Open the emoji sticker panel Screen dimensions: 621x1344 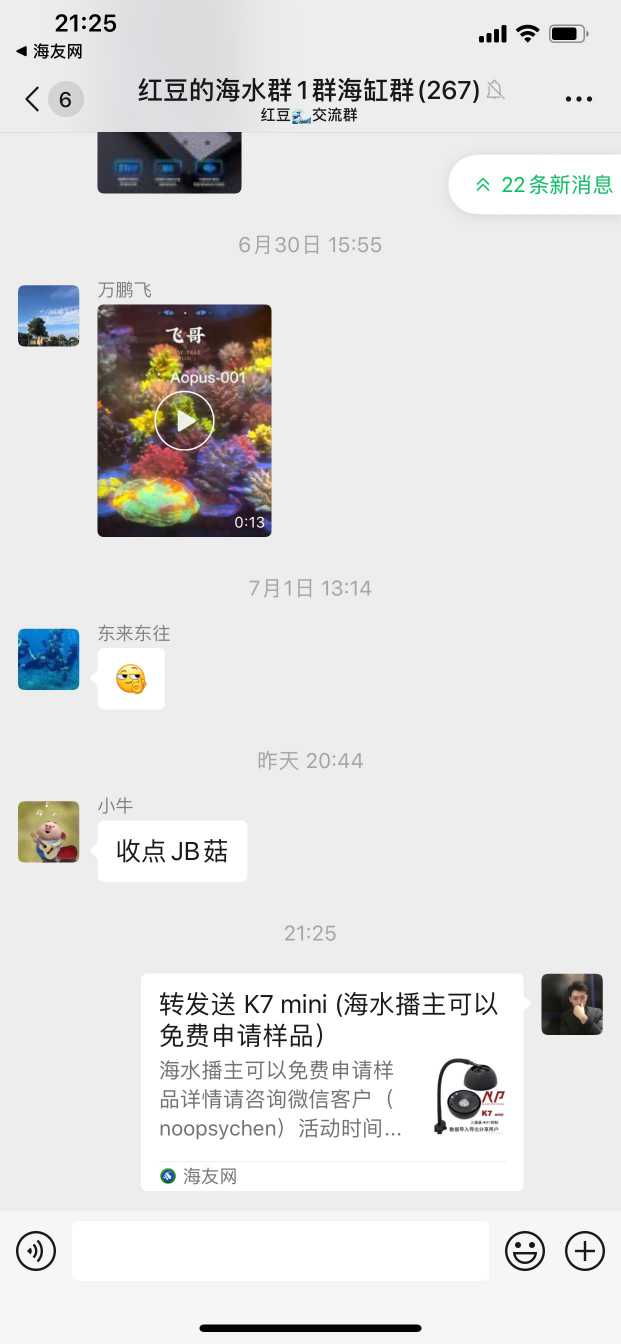click(525, 1250)
